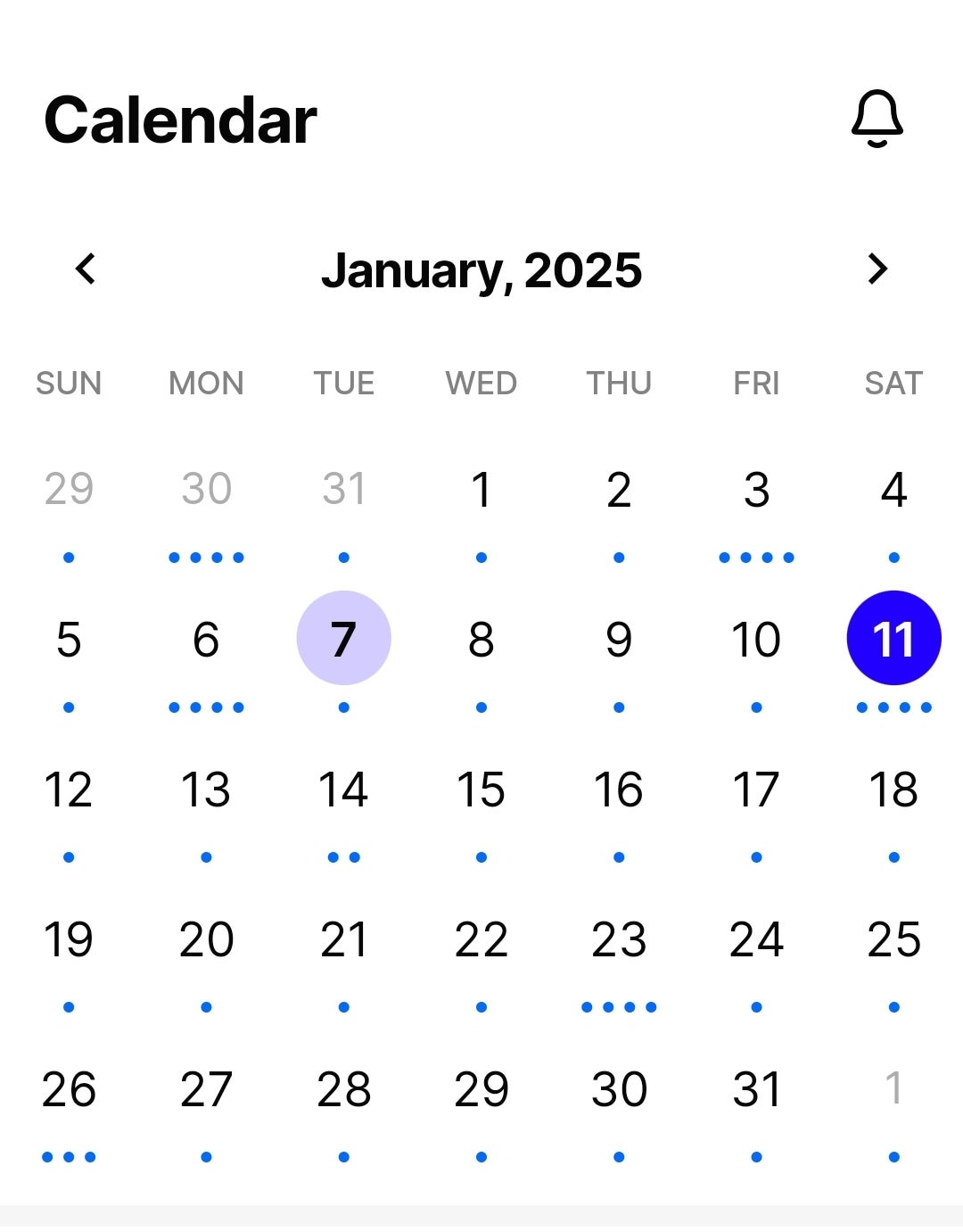Pick January 23 on the calendar
Image resolution: width=963 pixels, height=1232 pixels.
coord(619,938)
